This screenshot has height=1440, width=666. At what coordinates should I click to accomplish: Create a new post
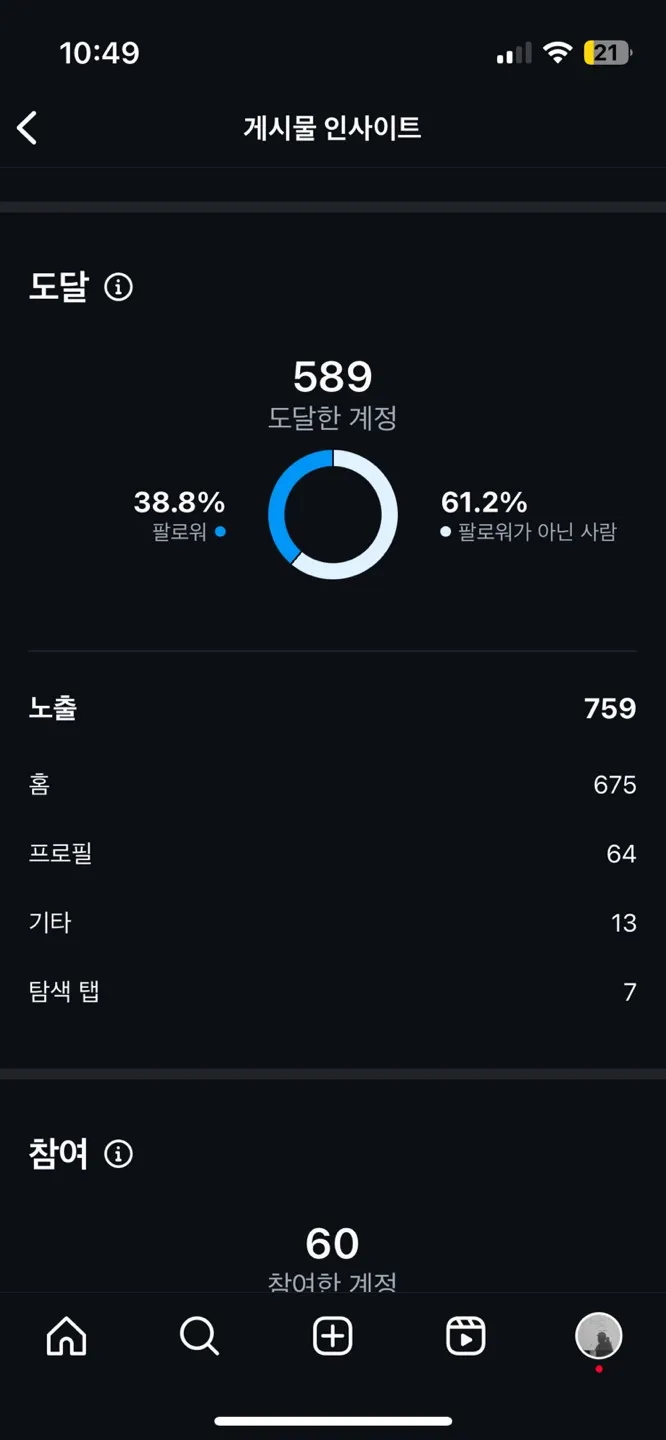332,1336
